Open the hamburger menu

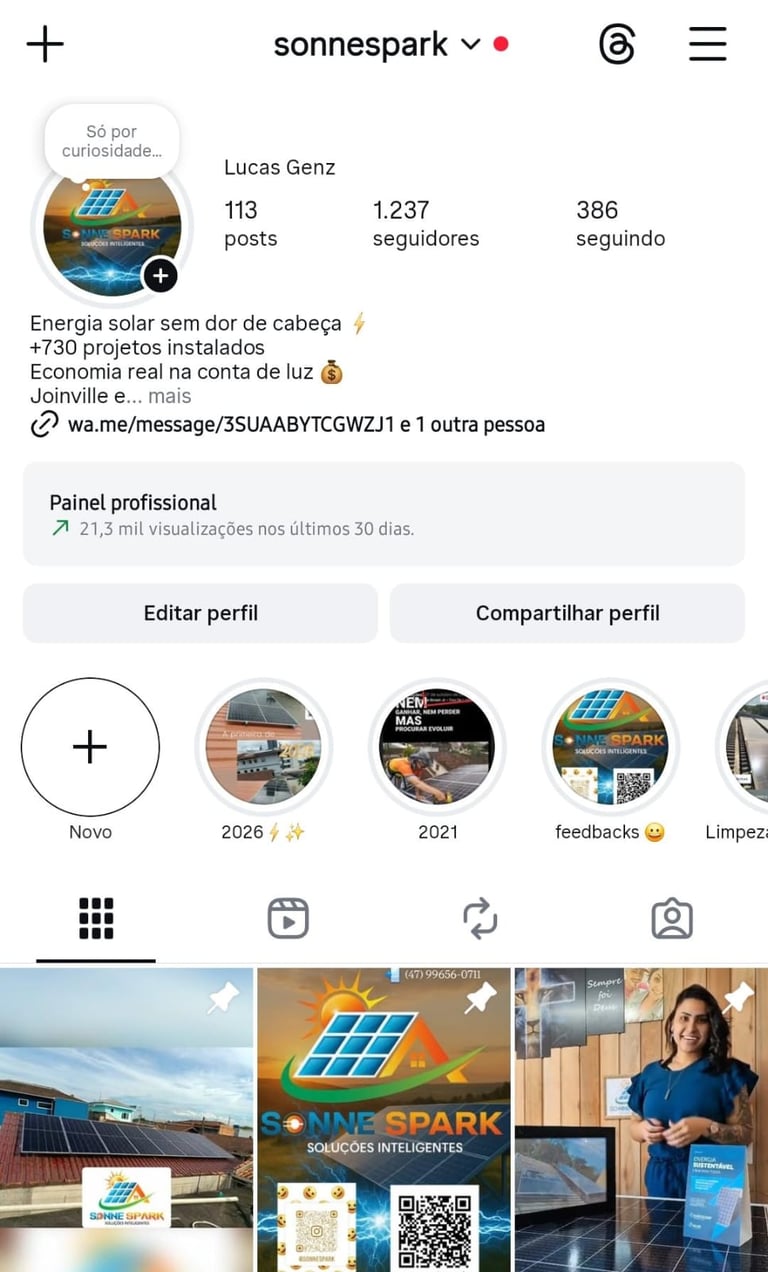point(707,44)
